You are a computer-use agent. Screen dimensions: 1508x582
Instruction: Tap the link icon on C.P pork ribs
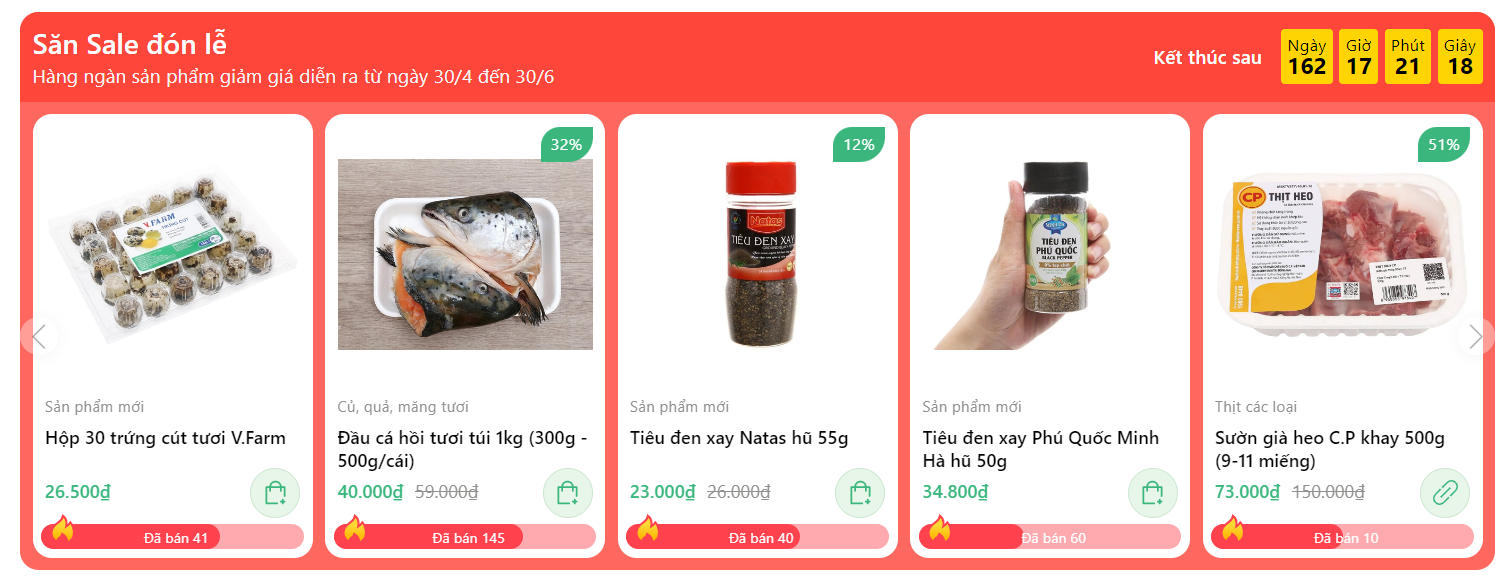point(1445,493)
